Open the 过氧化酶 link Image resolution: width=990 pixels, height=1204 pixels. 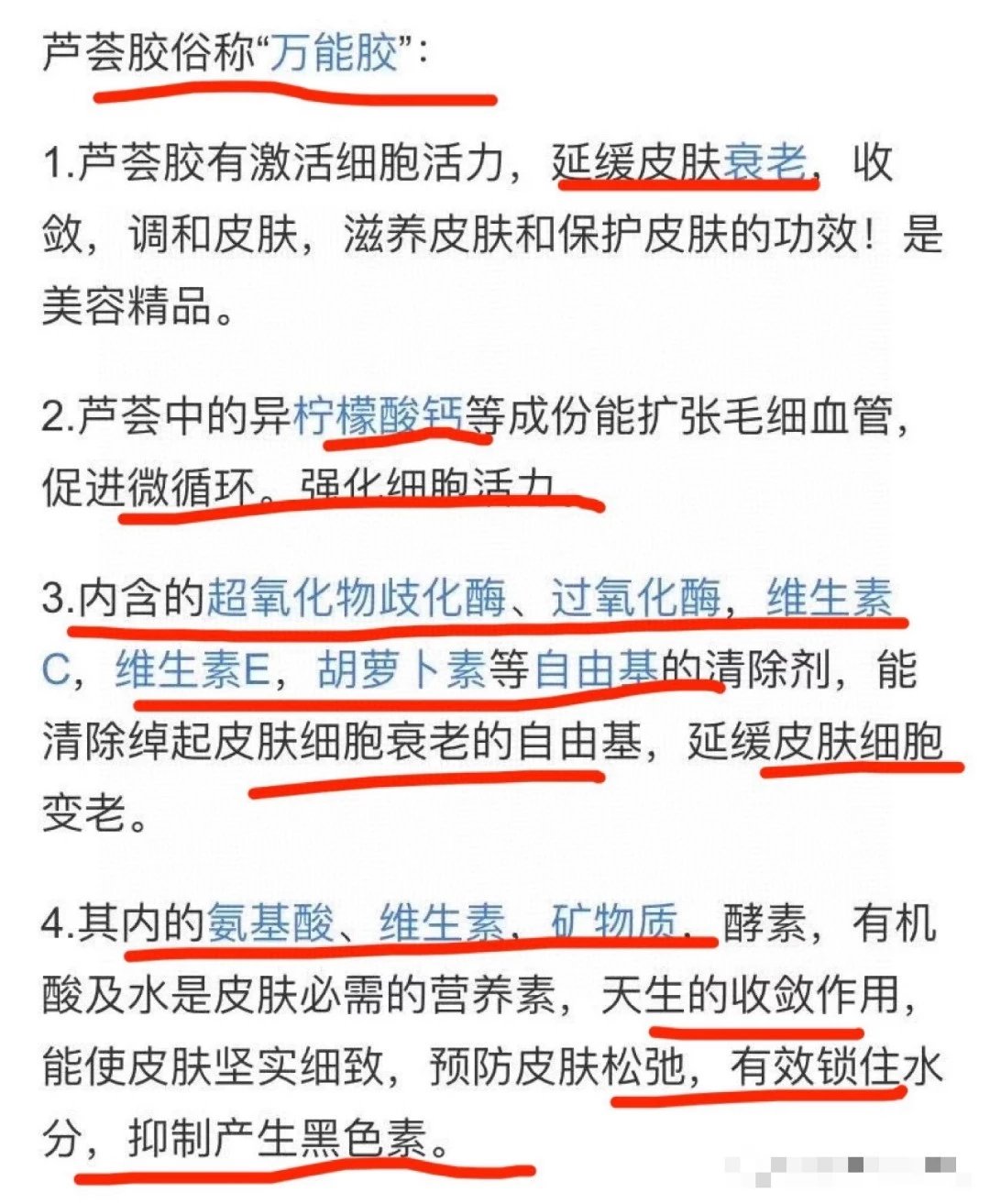pyautogui.click(x=636, y=599)
